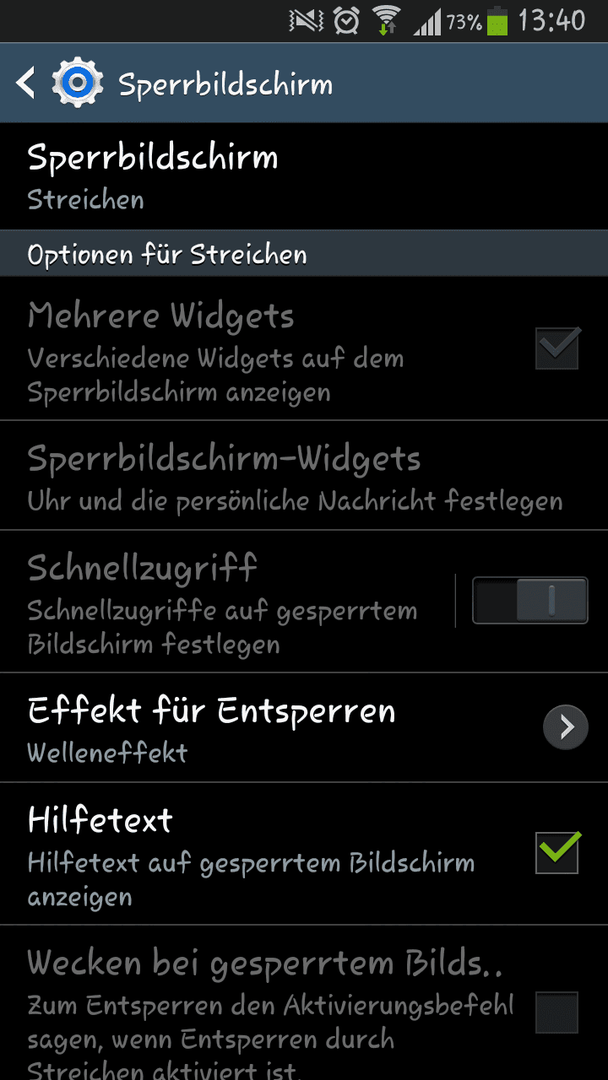Viewport: 608px width, 1080px height.
Task: Open the Sperrbildschirm Streichen setting
Action: click(x=304, y=176)
